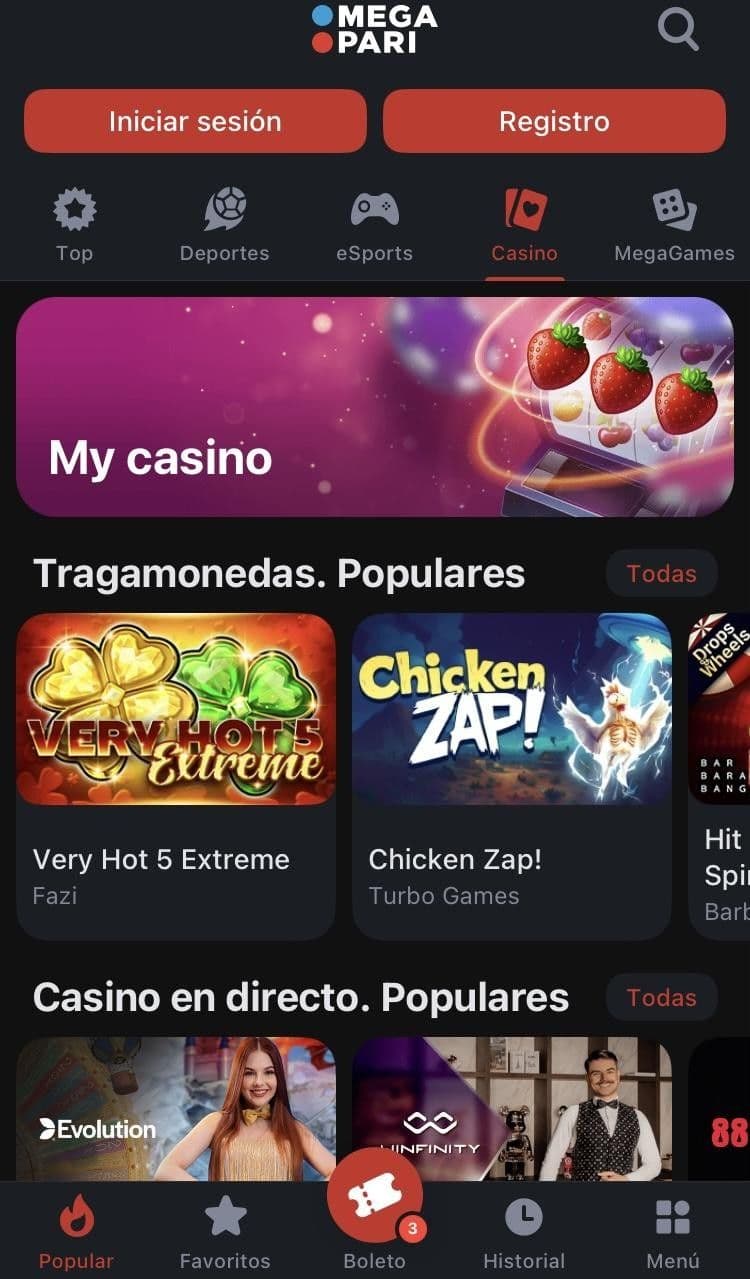Select the Top star icon
Screen dimensions: 750x1279
[74, 207]
